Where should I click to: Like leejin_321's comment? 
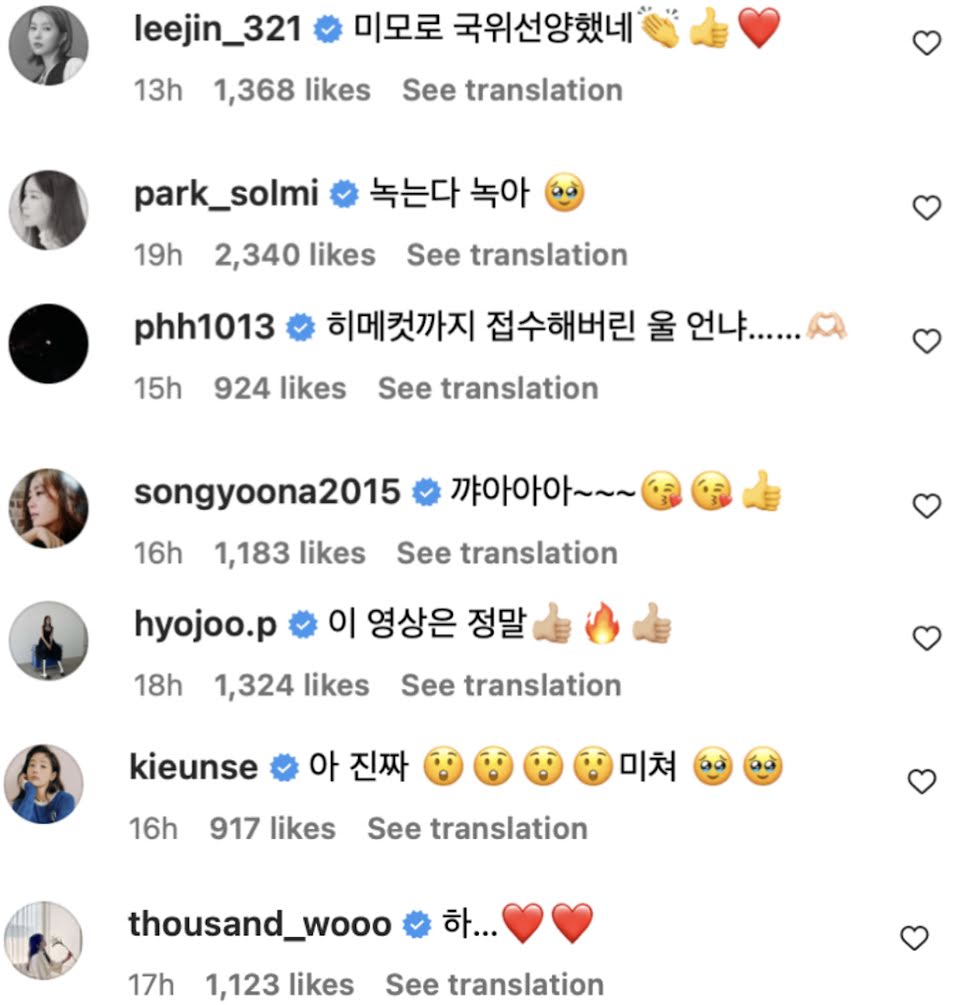[926, 43]
